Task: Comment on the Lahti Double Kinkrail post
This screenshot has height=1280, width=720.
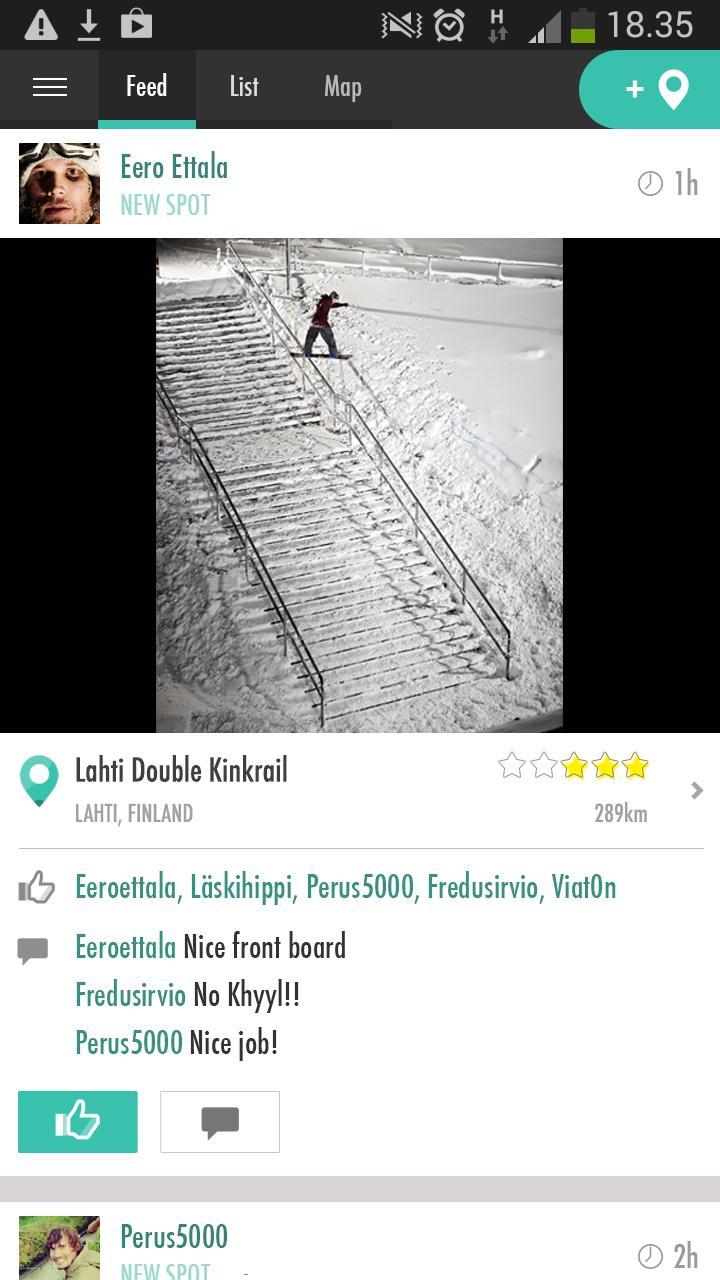Action: 220,1122
